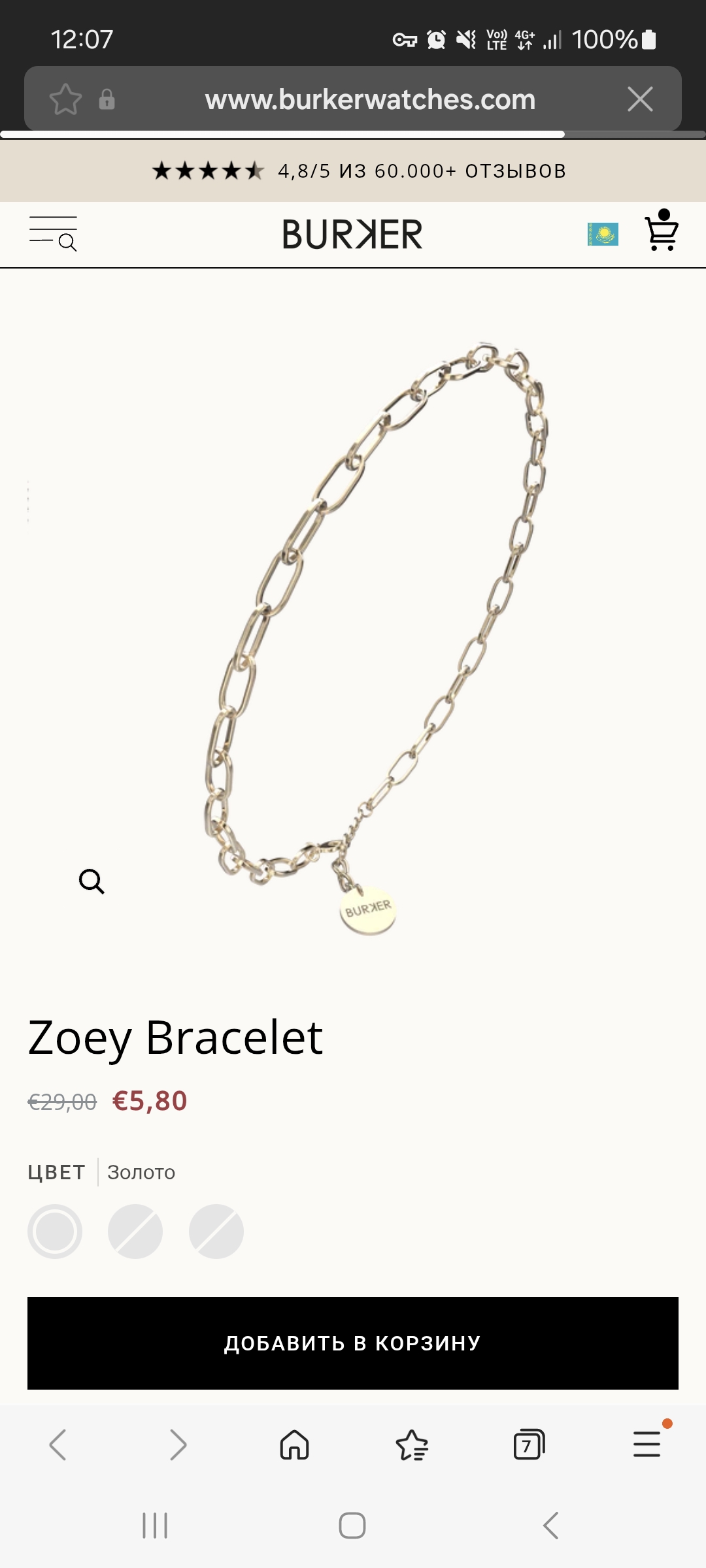Select the first gold color swatch

coord(55,1232)
